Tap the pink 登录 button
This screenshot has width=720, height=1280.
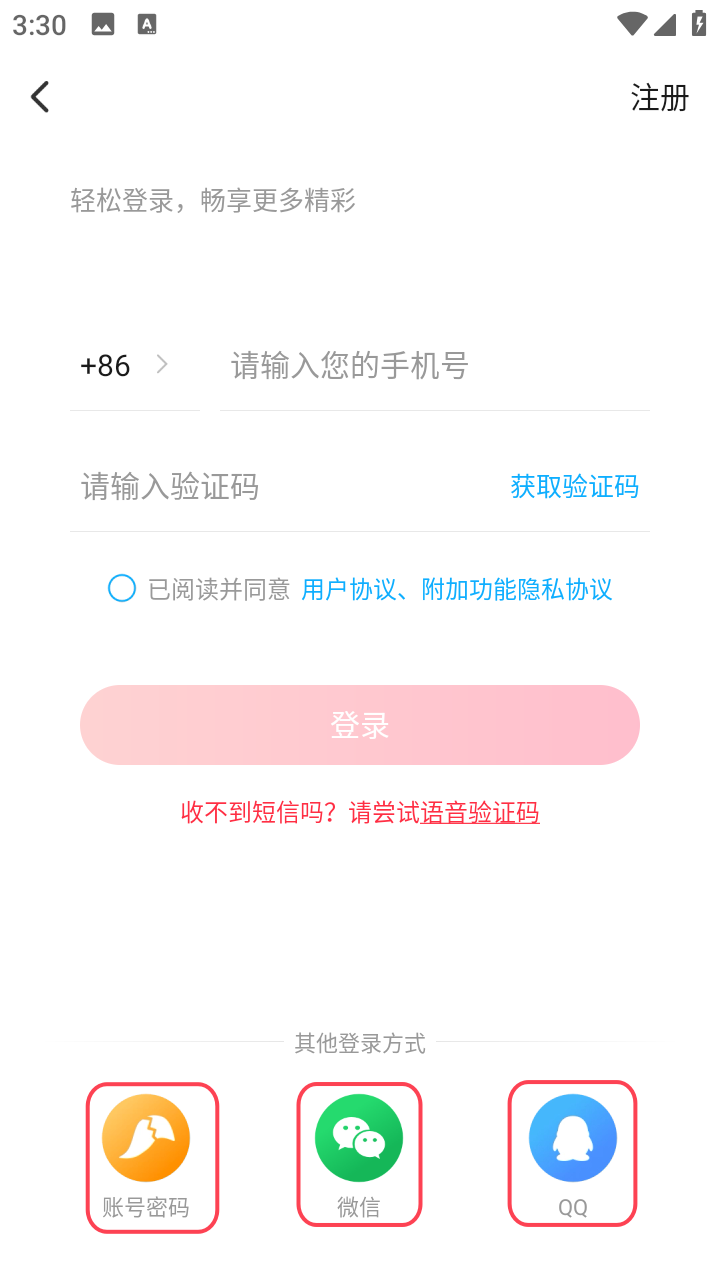[360, 725]
